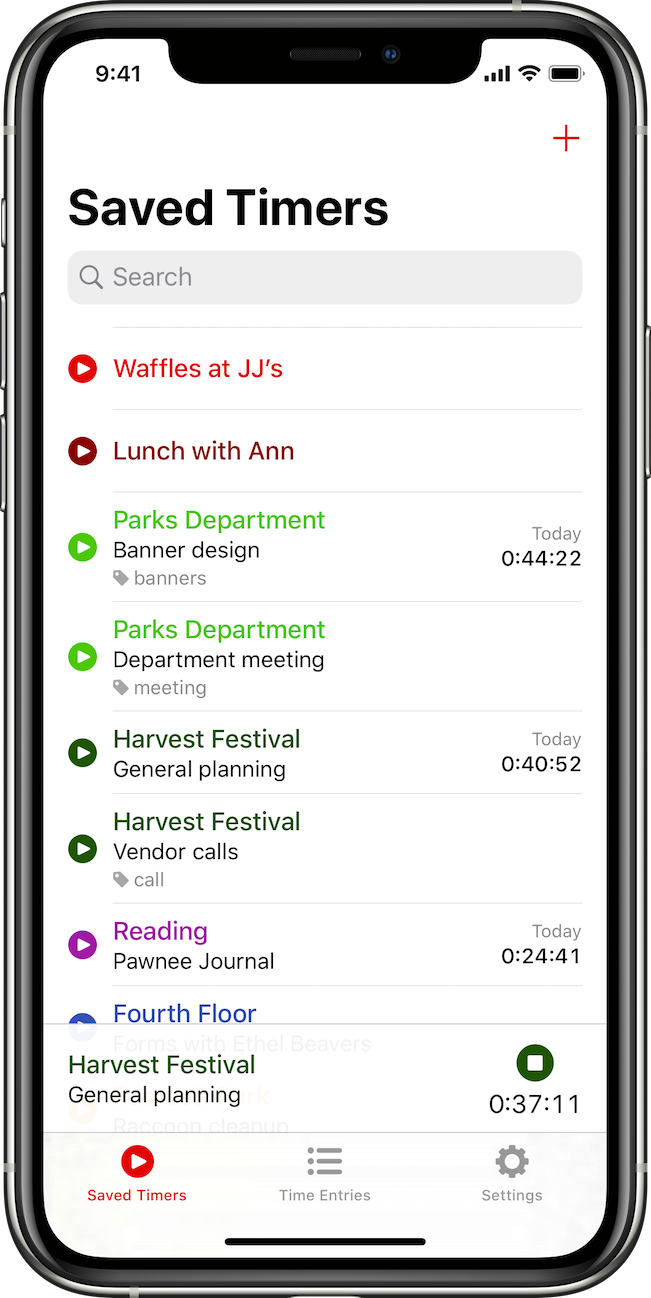Open the Reading Pawnee Journal row
This screenshot has width=651, height=1298.
tap(300, 945)
